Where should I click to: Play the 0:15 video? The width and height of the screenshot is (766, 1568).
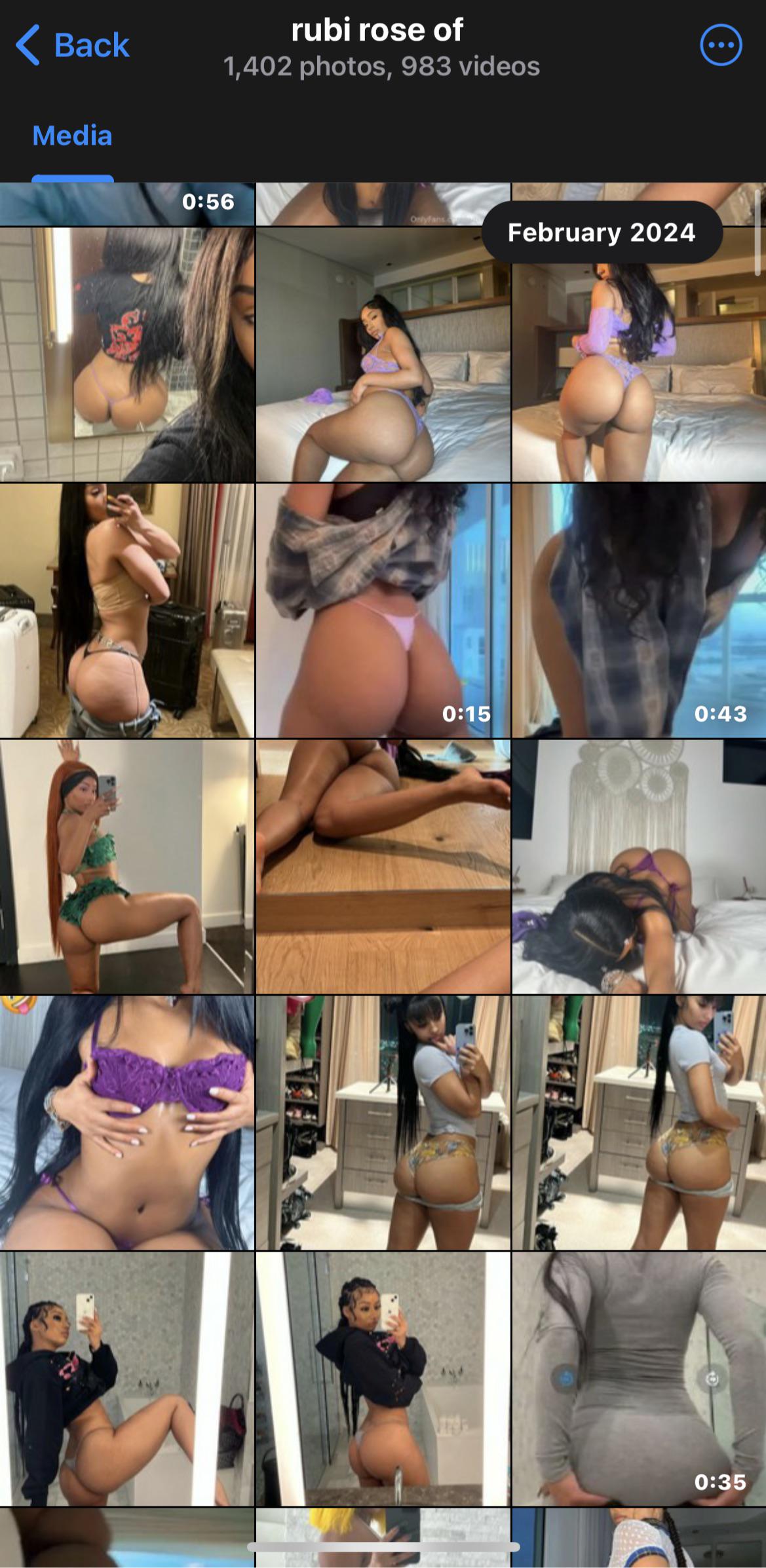[383, 610]
